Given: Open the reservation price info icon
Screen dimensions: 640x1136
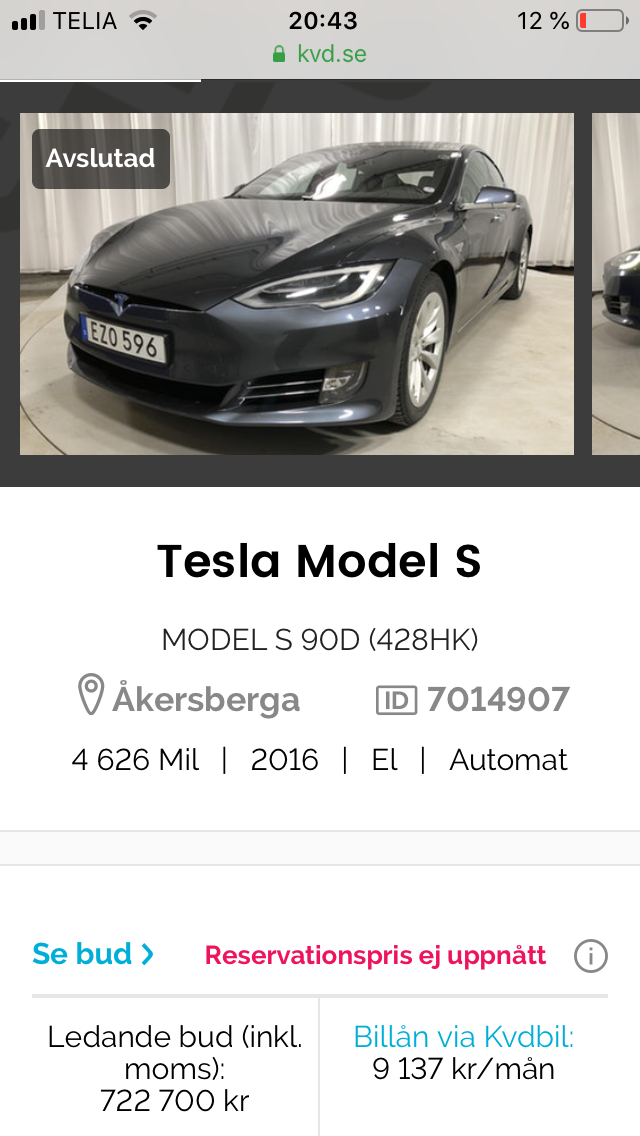Looking at the screenshot, I should [590, 957].
